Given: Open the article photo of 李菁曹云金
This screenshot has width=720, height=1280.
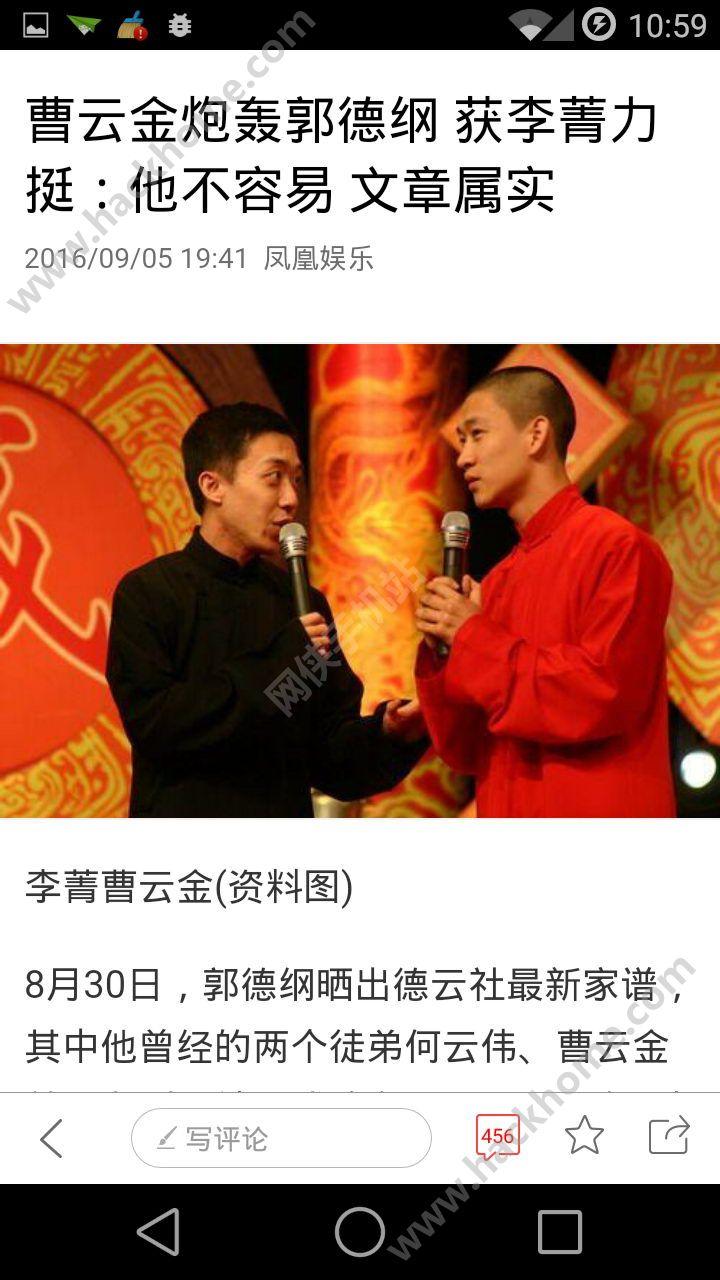Looking at the screenshot, I should click(x=360, y=580).
